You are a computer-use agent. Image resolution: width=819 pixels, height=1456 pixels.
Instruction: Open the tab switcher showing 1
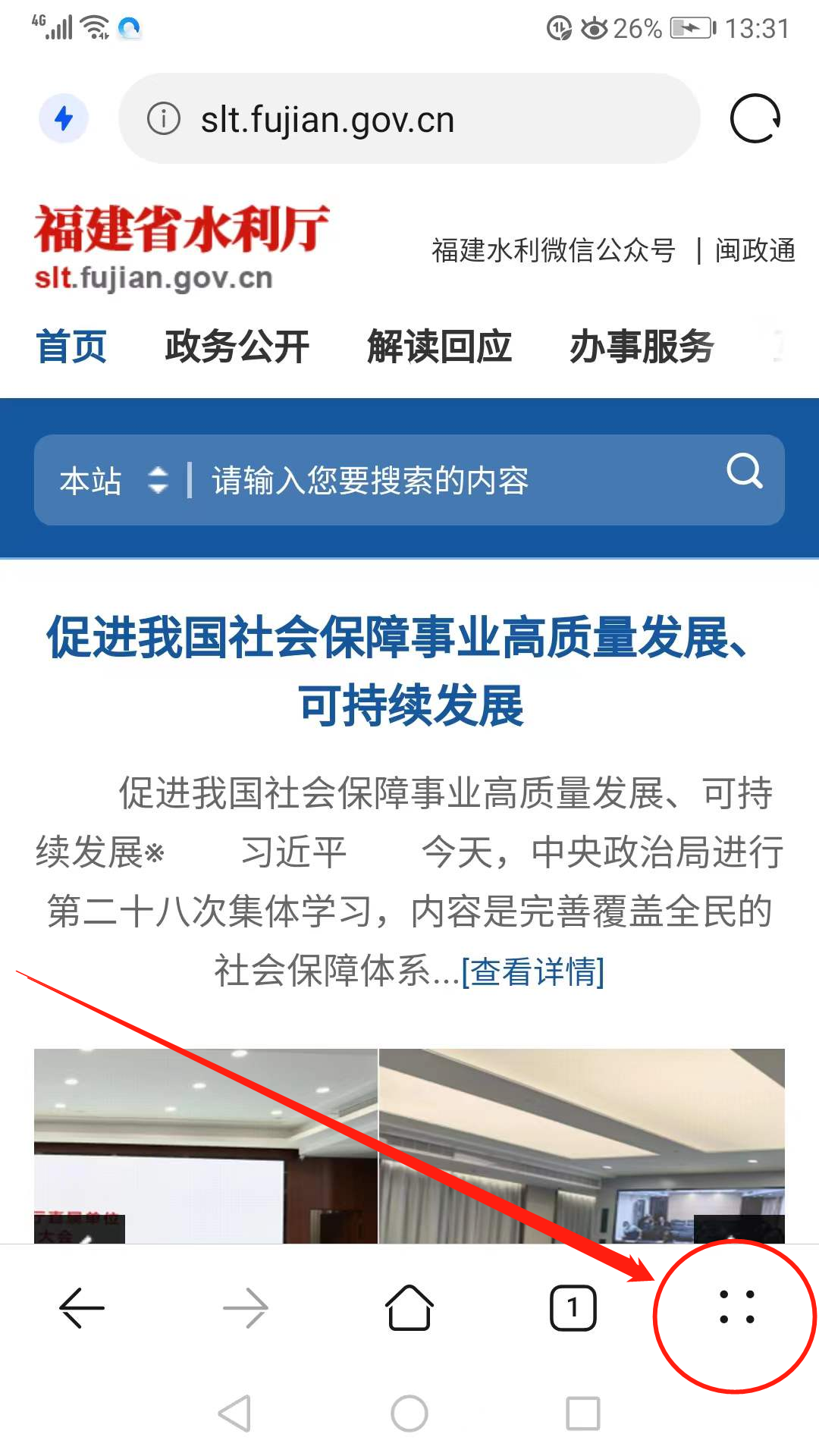coord(573,1307)
